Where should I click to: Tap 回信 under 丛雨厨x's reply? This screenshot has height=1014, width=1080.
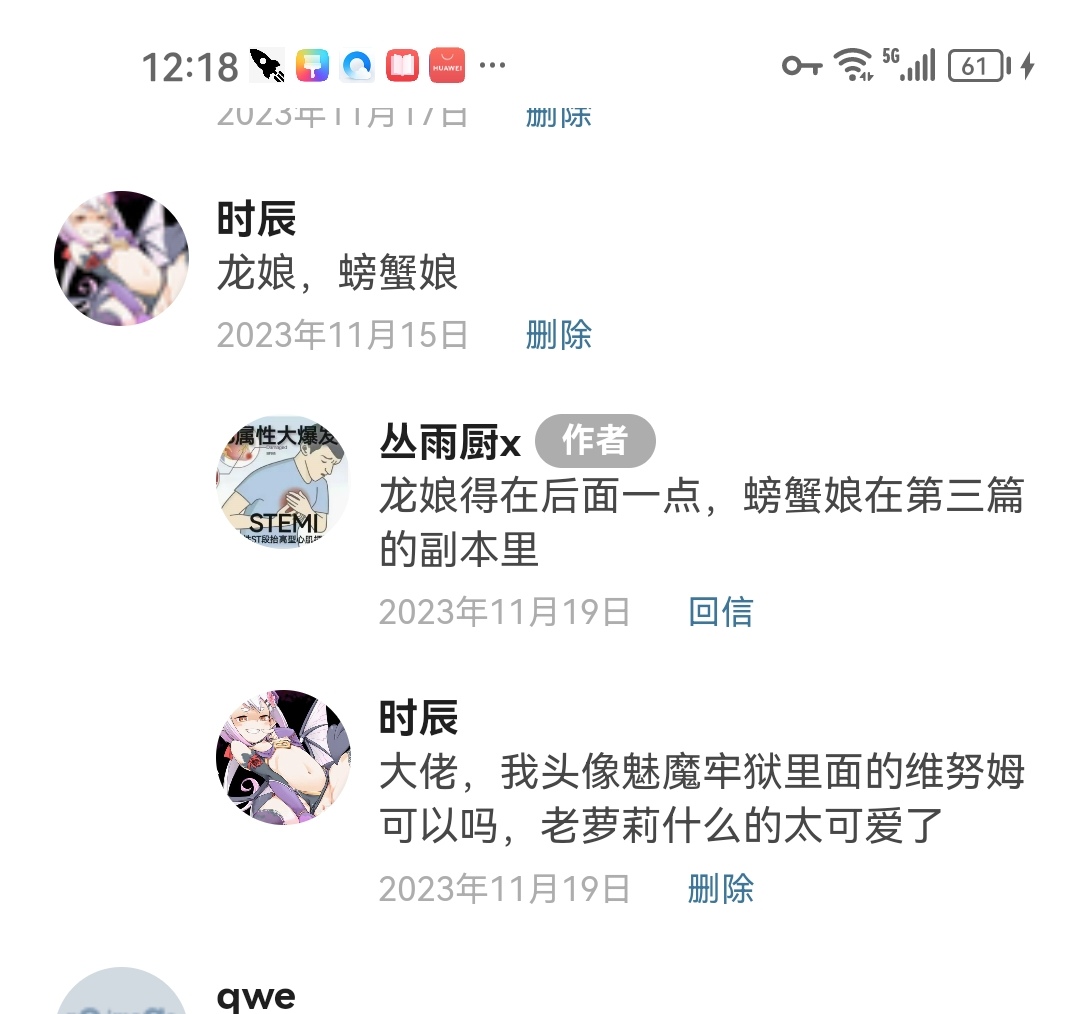(720, 611)
